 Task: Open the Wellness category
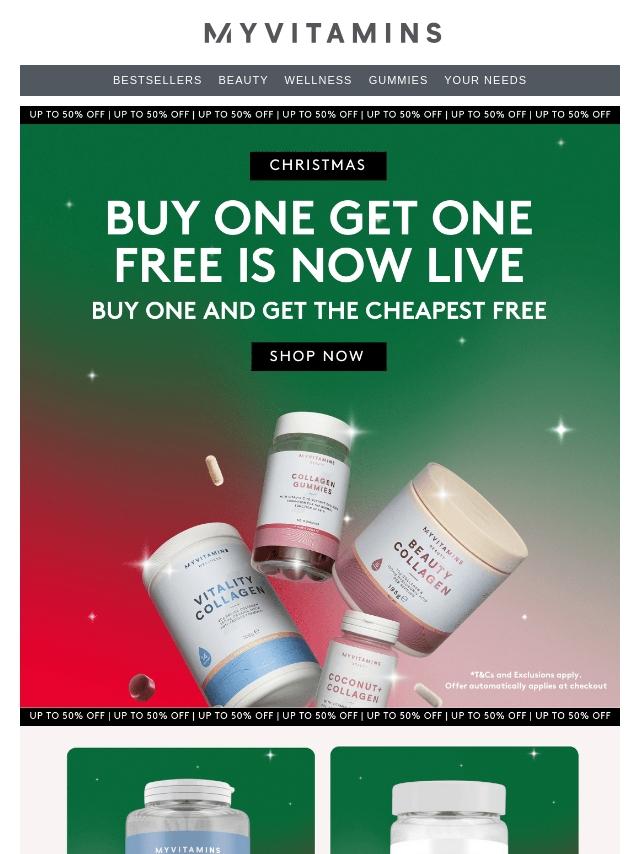tap(318, 80)
